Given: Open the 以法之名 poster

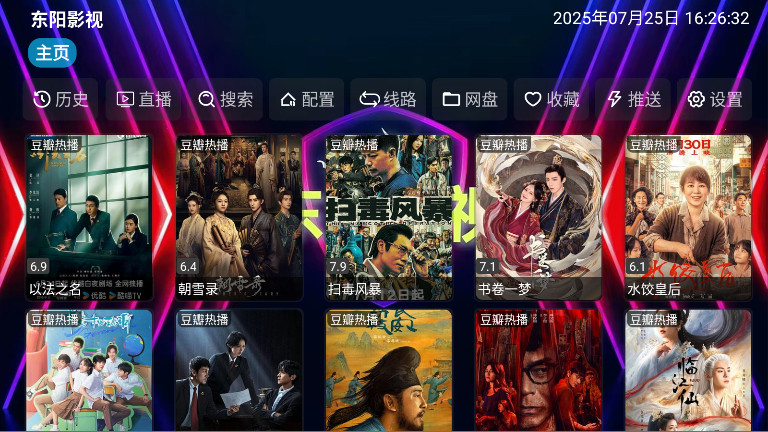Looking at the screenshot, I should point(88,217).
